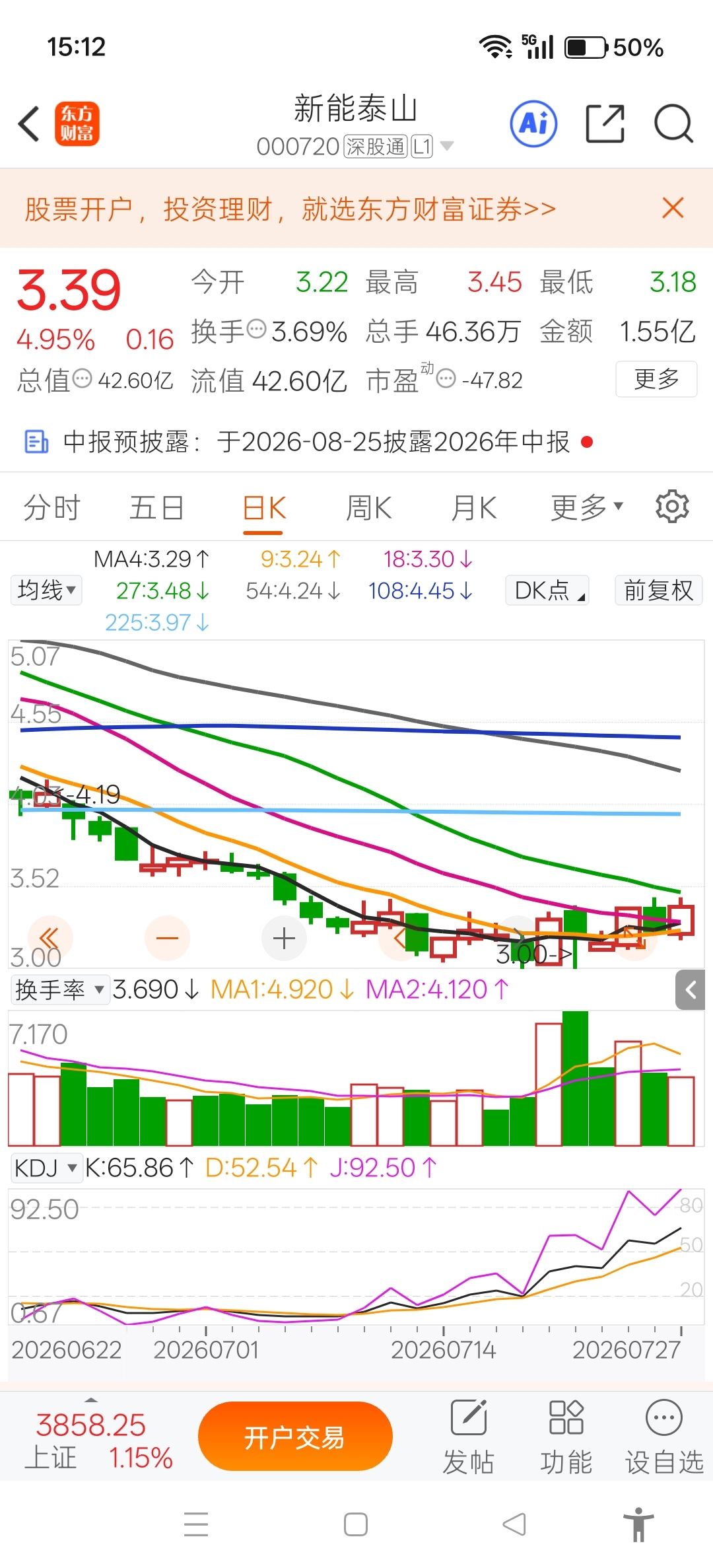
Task: Open stock search magnifier
Action: tap(673, 124)
